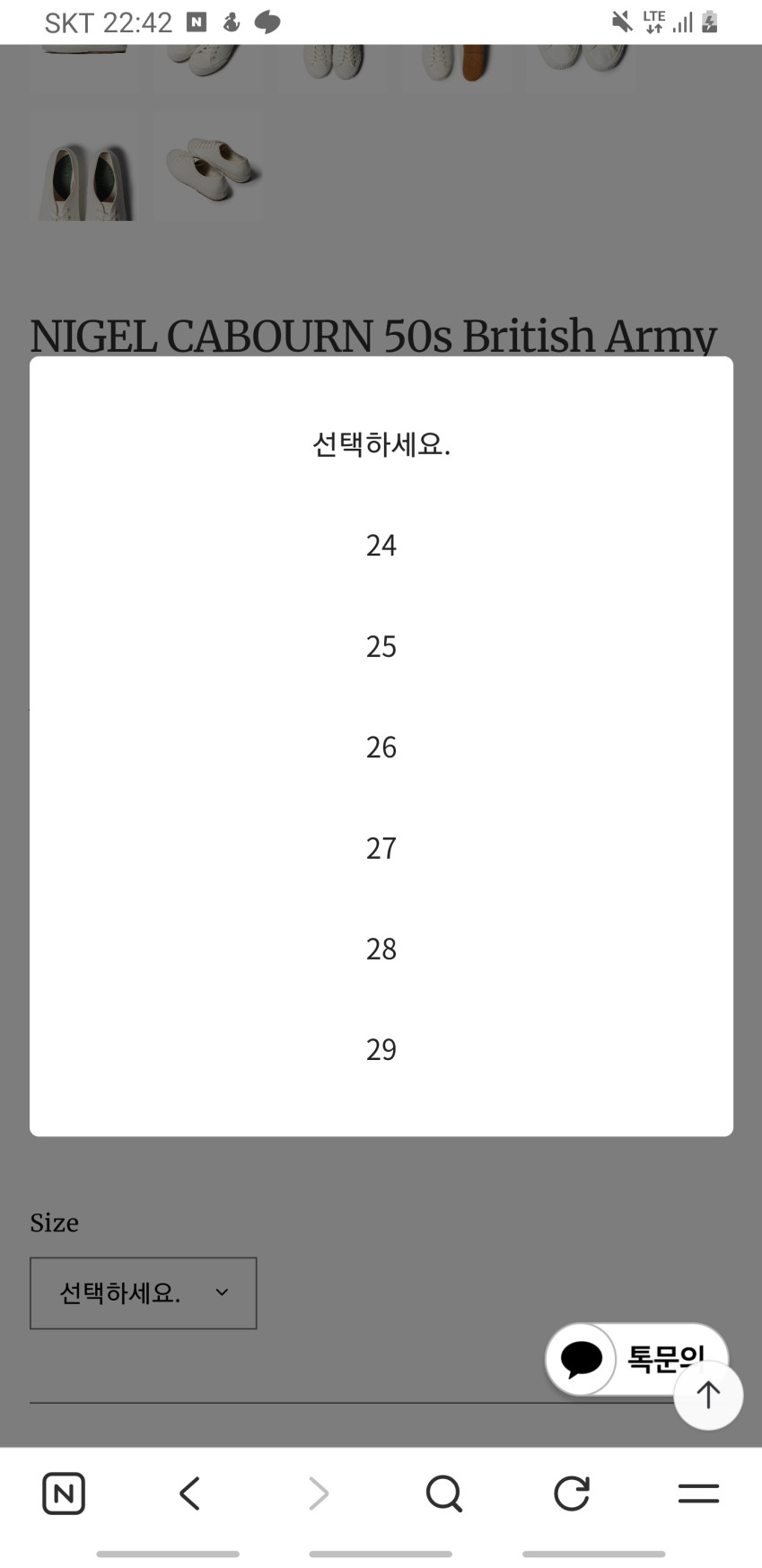Go back to the previous page
Image resolution: width=762 pixels, height=1568 pixels.
tap(189, 1494)
